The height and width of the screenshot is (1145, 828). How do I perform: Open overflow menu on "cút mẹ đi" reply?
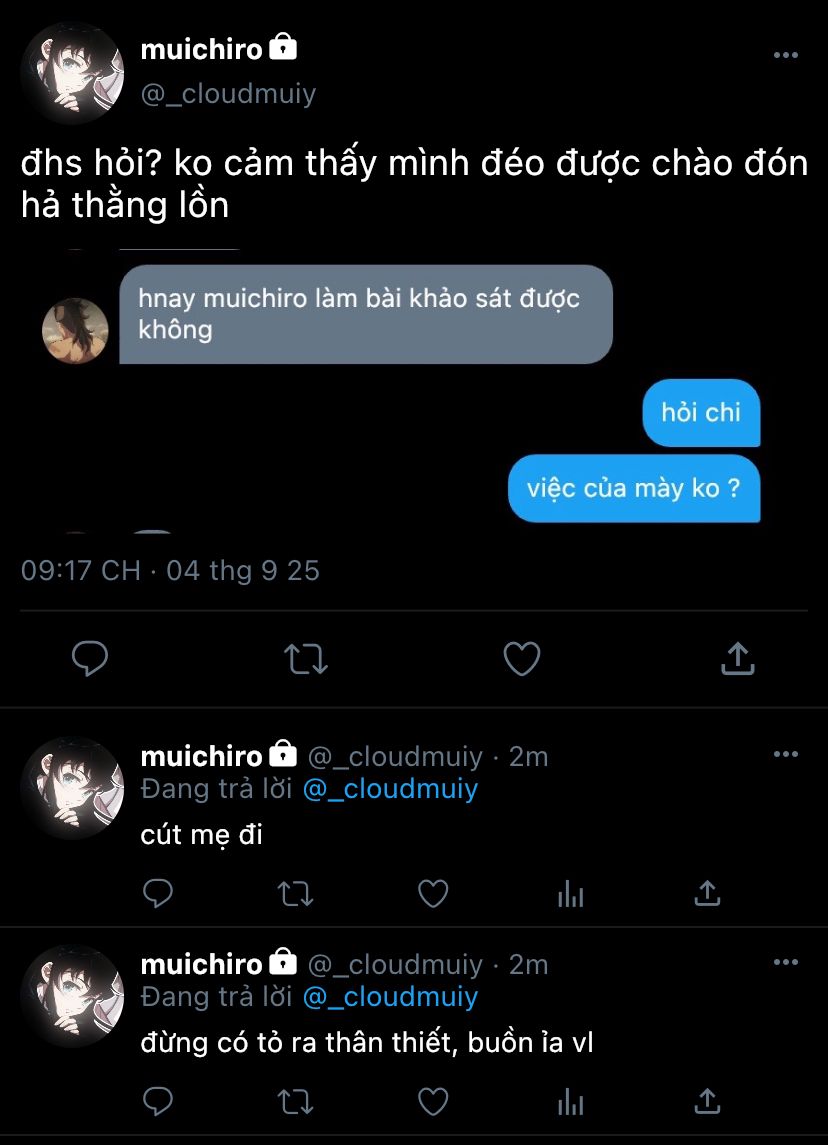coord(786,754)
